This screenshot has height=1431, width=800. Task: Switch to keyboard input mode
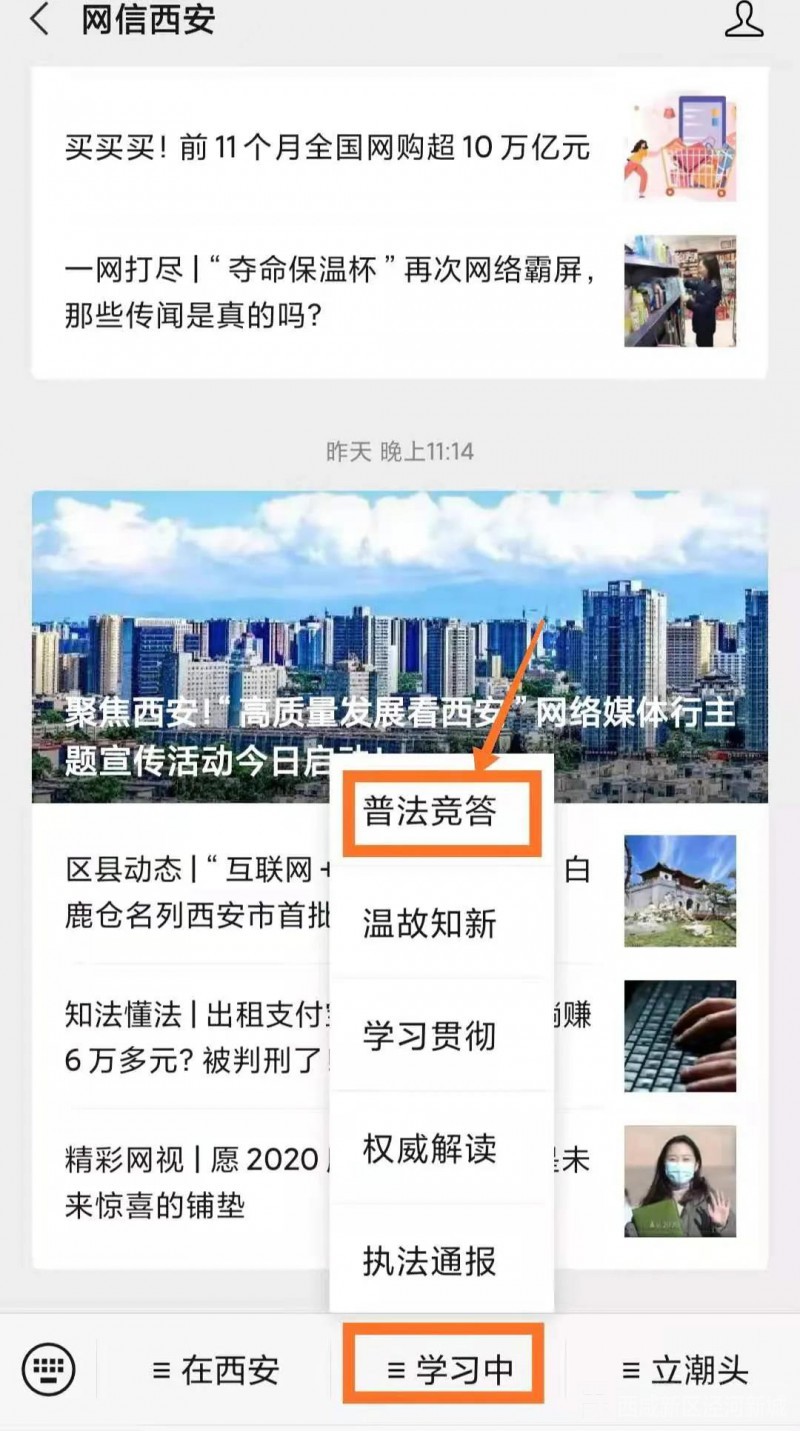pos(48,1370)
